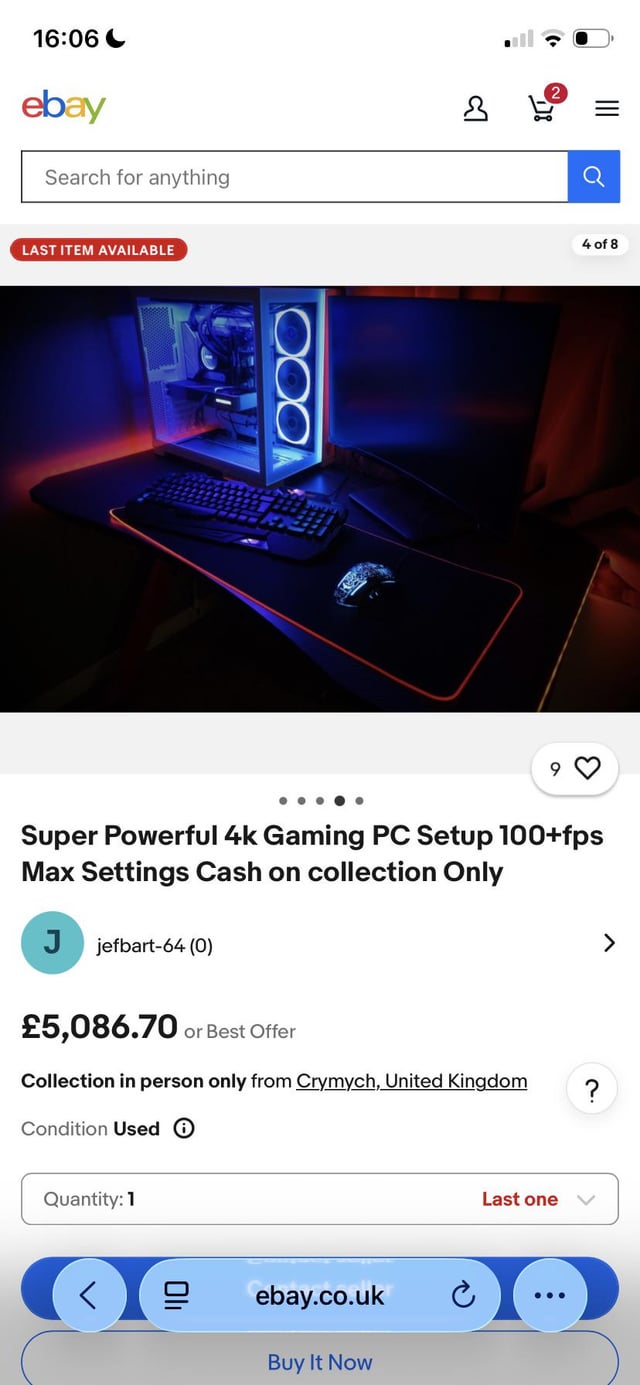640x1385 pixels.
Task: Tap the ebay.co.uk address bar
Action: click(320, 1296)
